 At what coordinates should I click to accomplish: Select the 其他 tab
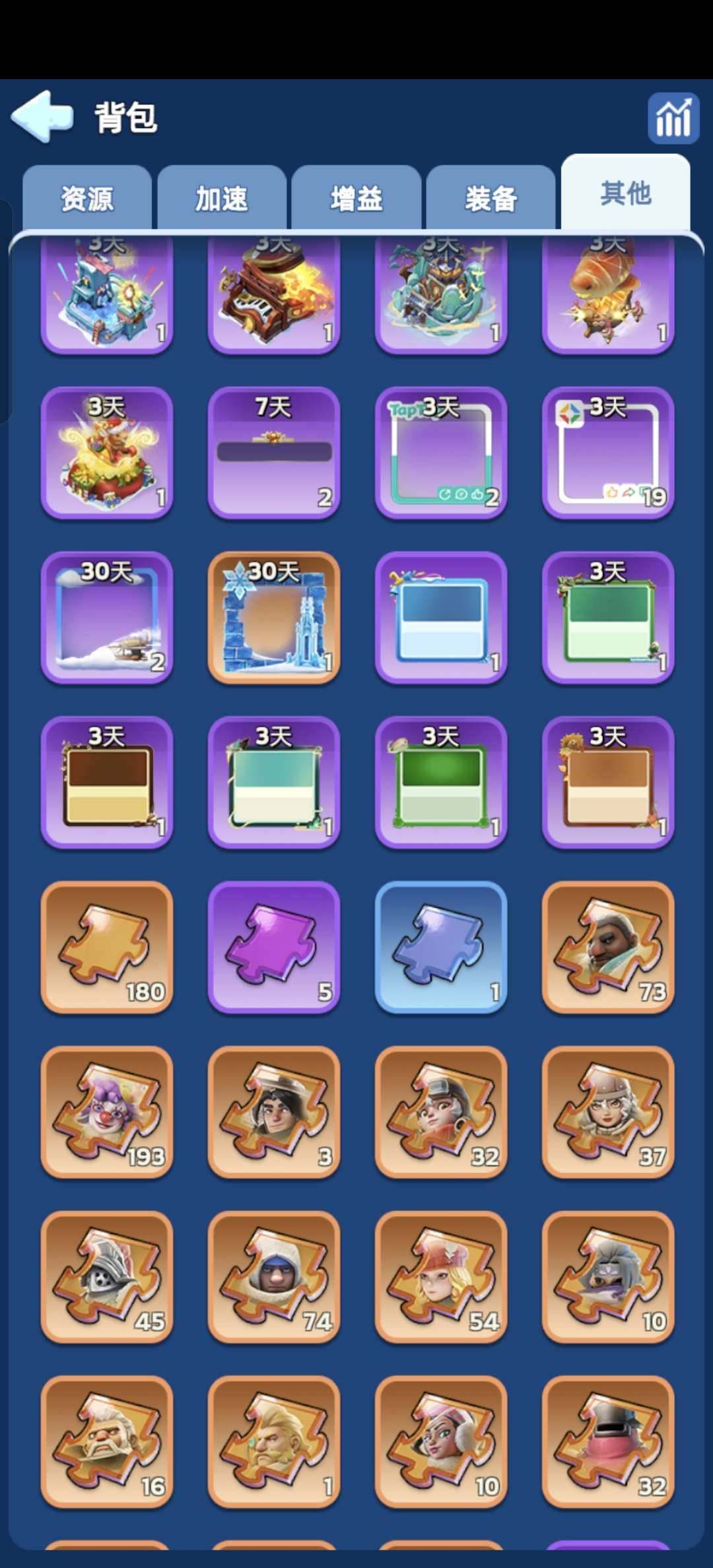pyautogui.click(x=625, y=194)
